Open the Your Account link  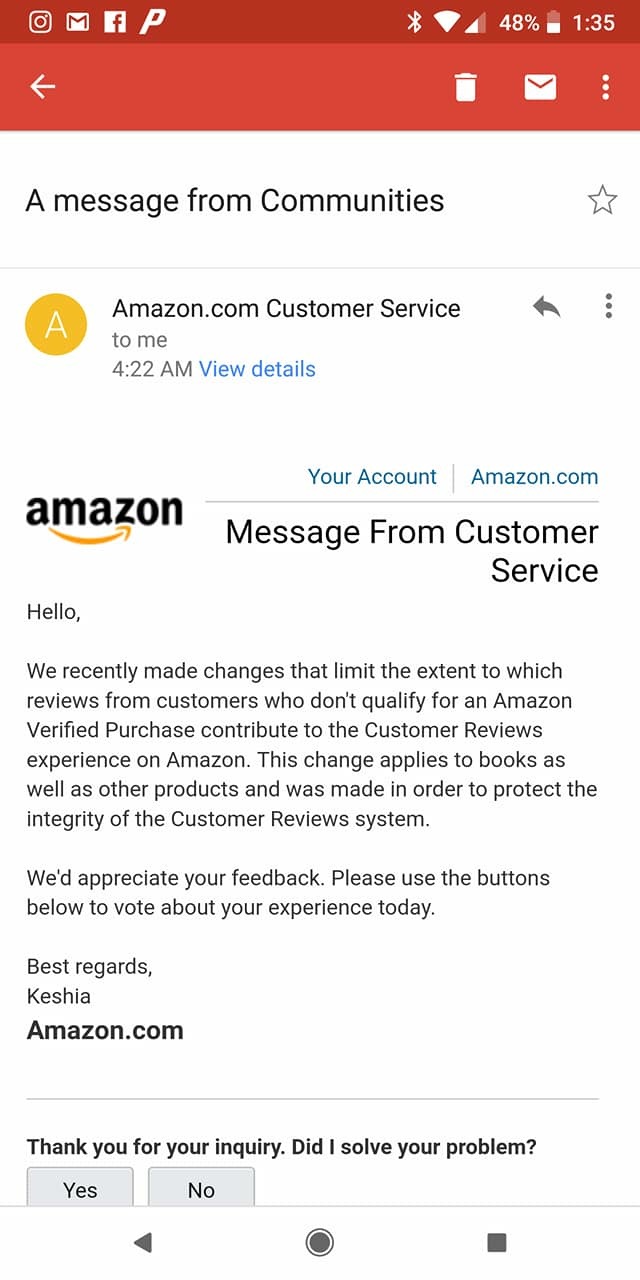(372, 477)
